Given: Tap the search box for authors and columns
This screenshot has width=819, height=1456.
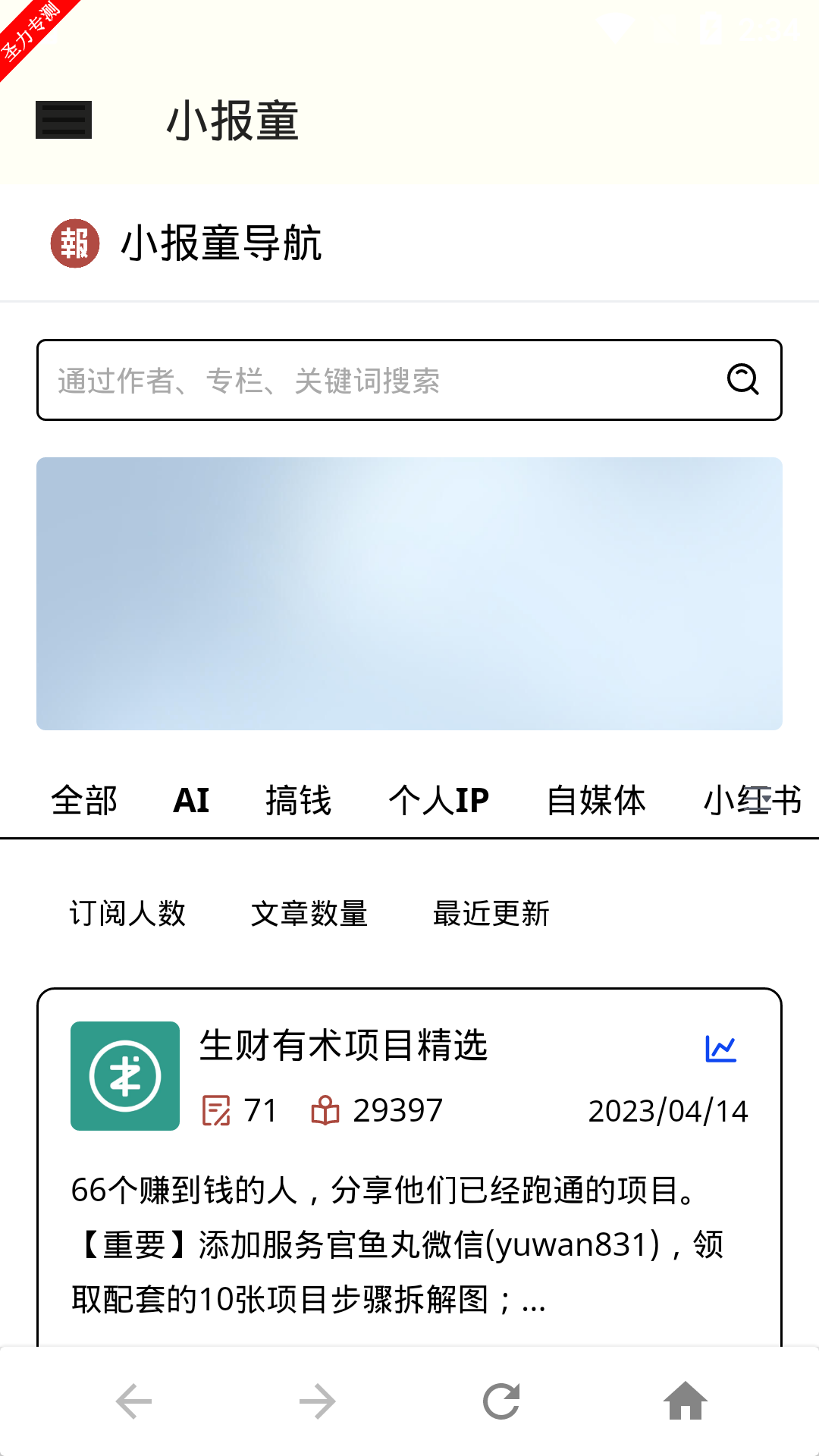Looking at the screenshot, I should click(x=379, y=380).
